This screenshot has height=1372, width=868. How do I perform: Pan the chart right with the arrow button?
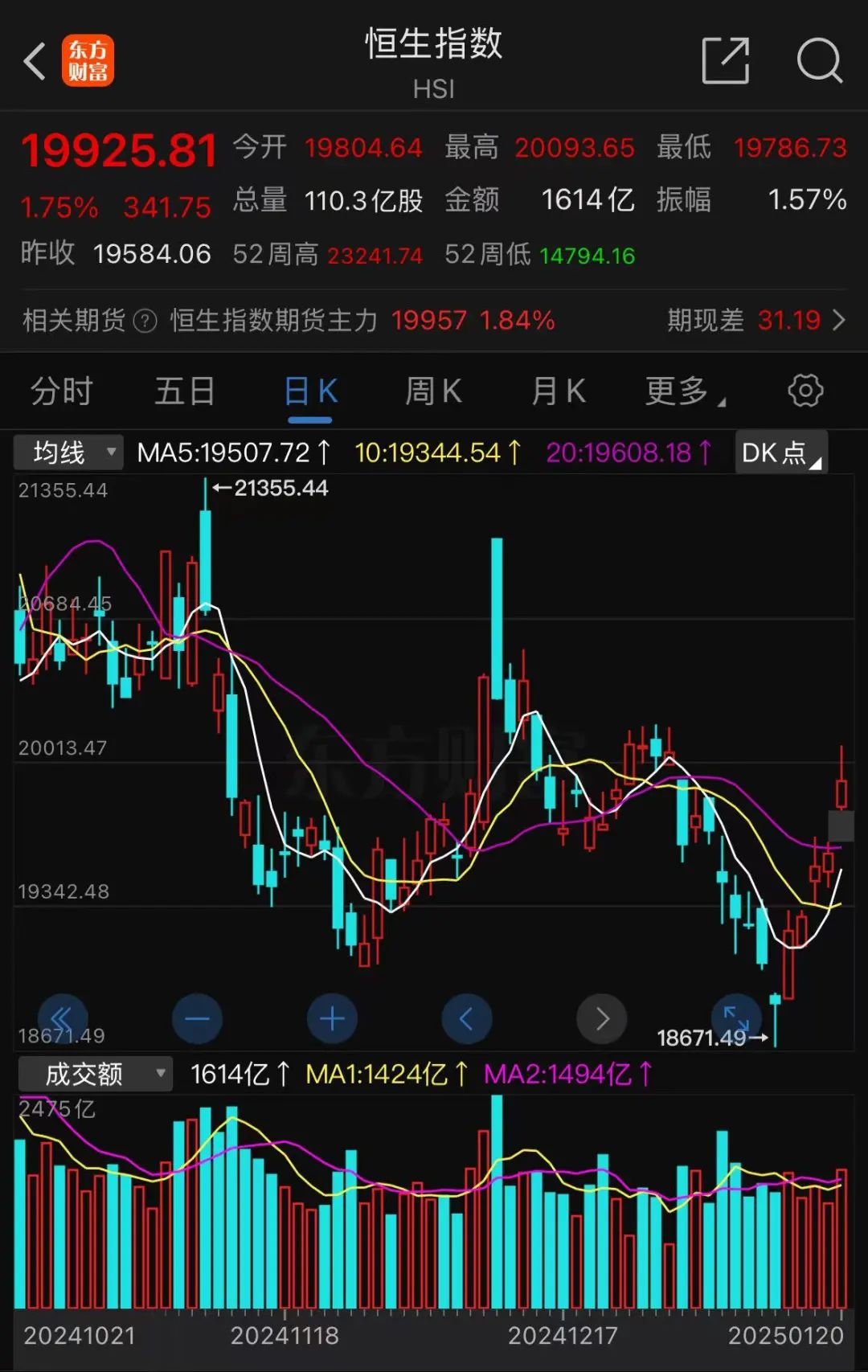point(602,1018)
